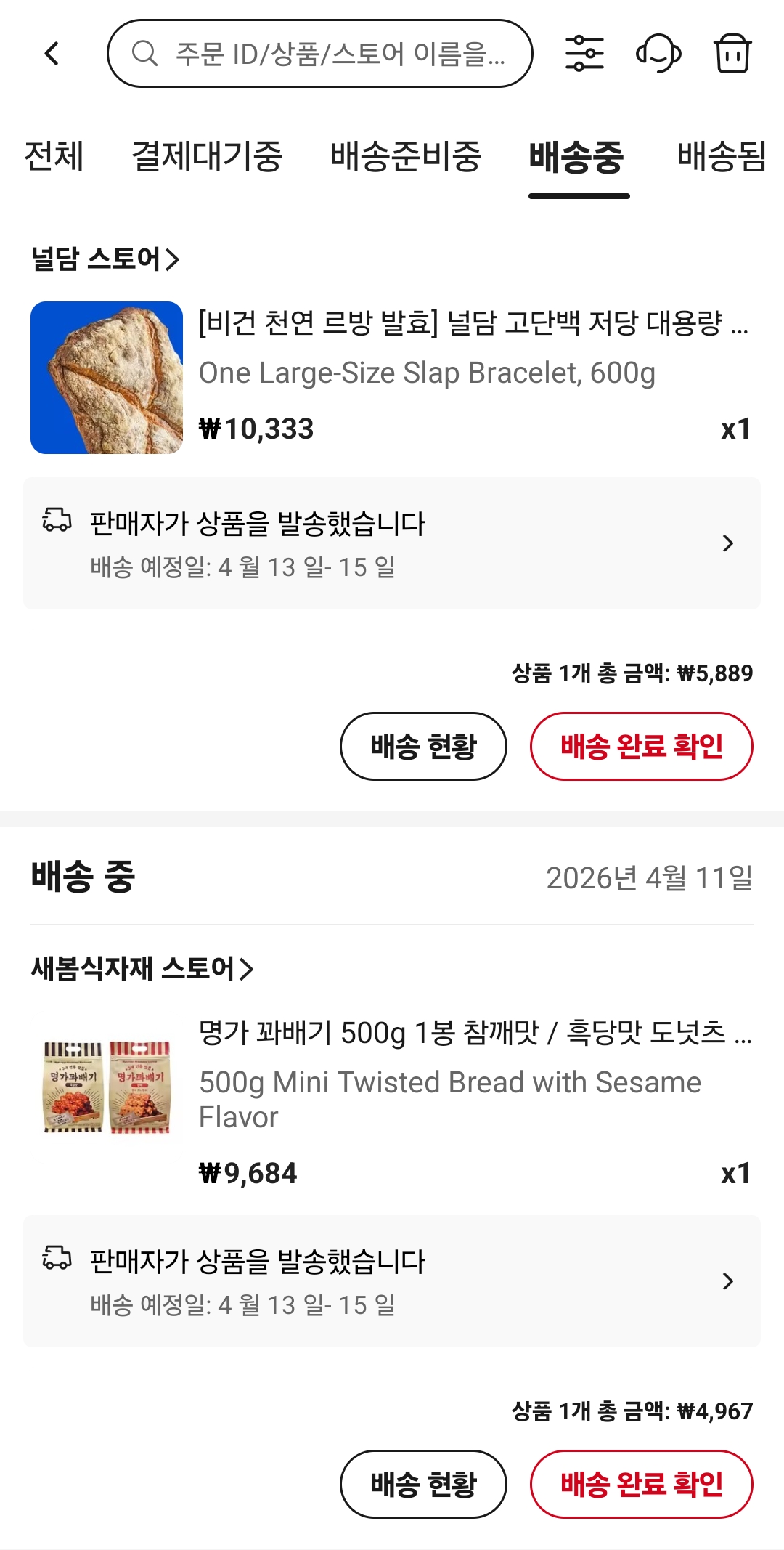The width and height of the screenshot is (784, 1550).
Task: Switch to the 전체 tab
Action: coord(54,156)
